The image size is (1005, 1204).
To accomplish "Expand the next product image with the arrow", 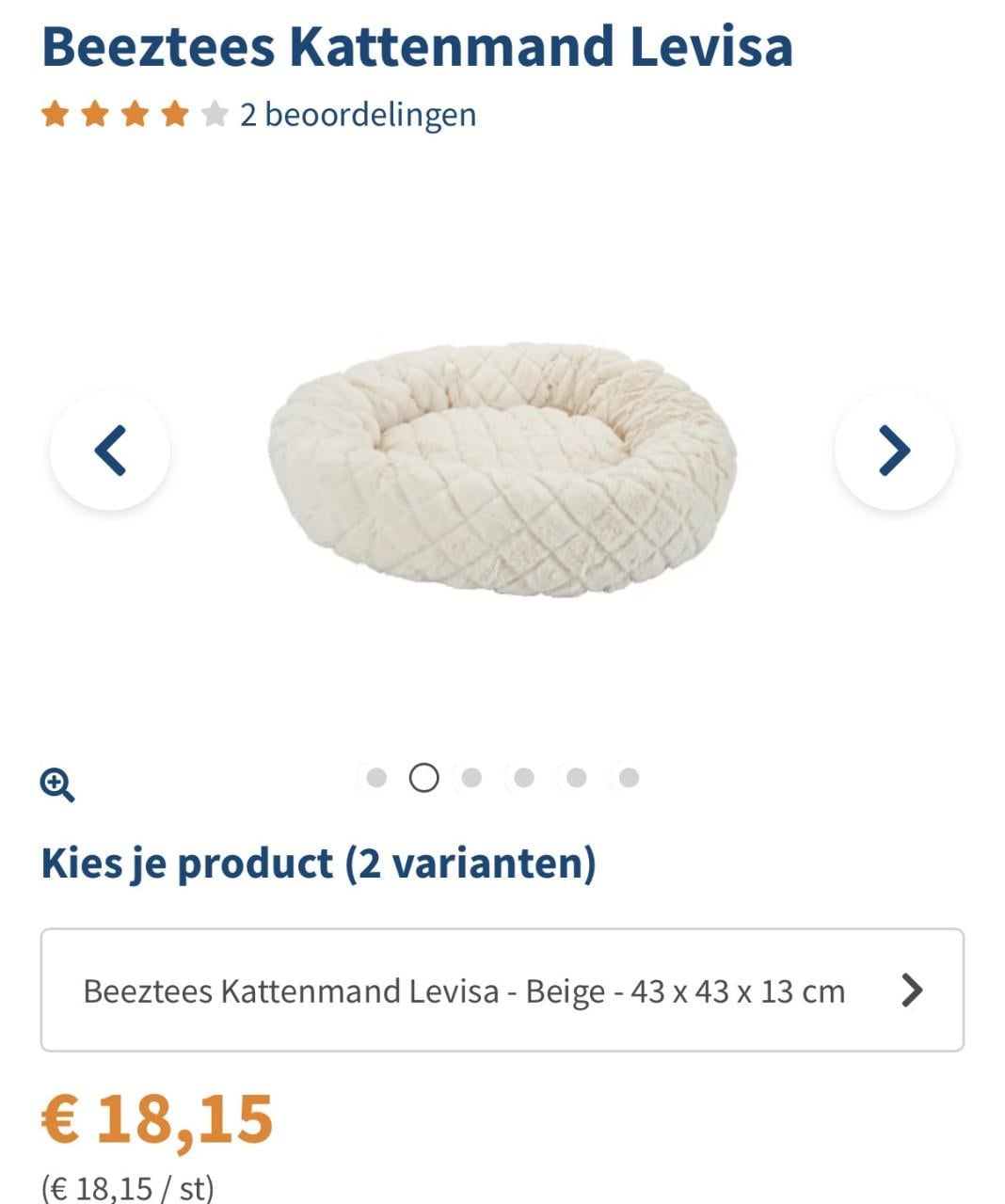I will click(x=892, y=451).
